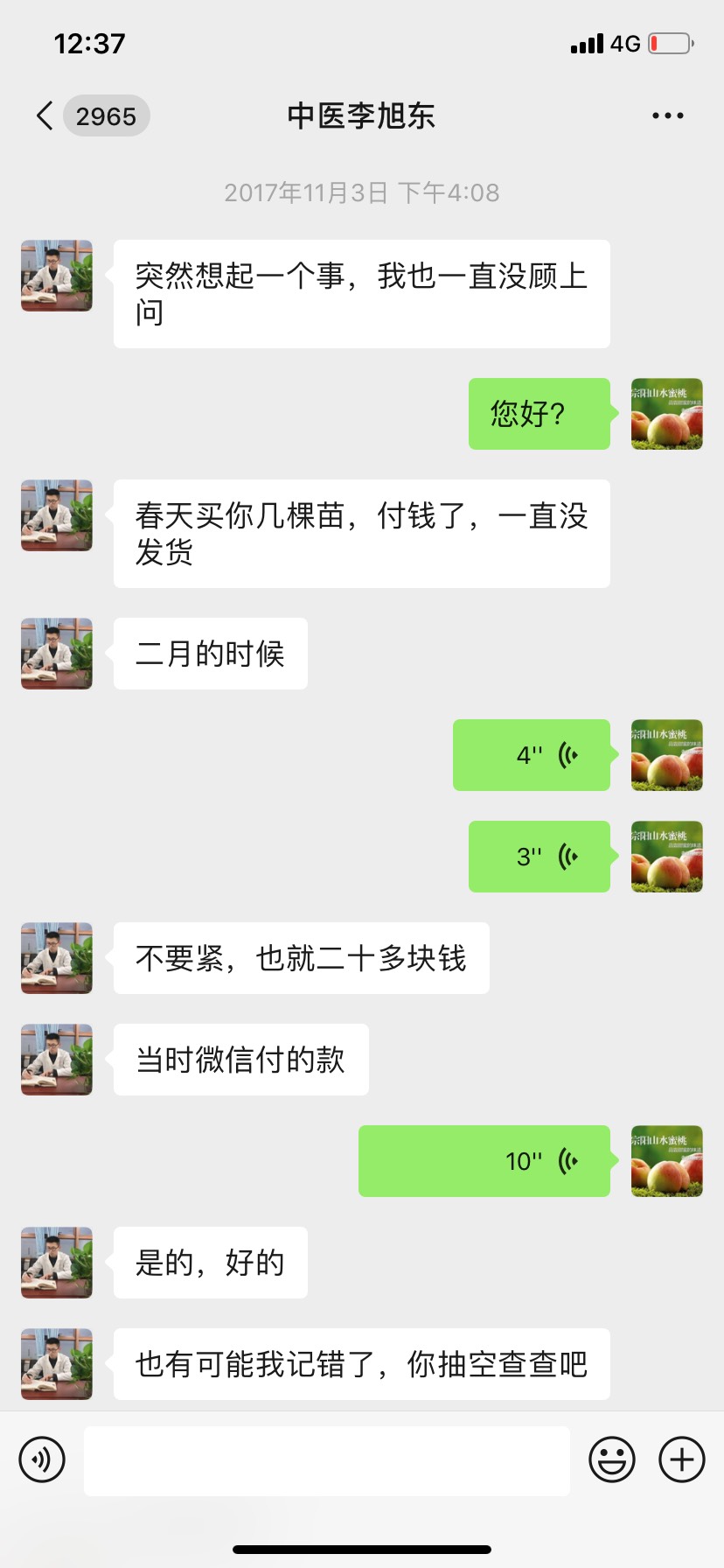
Task: Go back to the chat list
Action: 45,115
